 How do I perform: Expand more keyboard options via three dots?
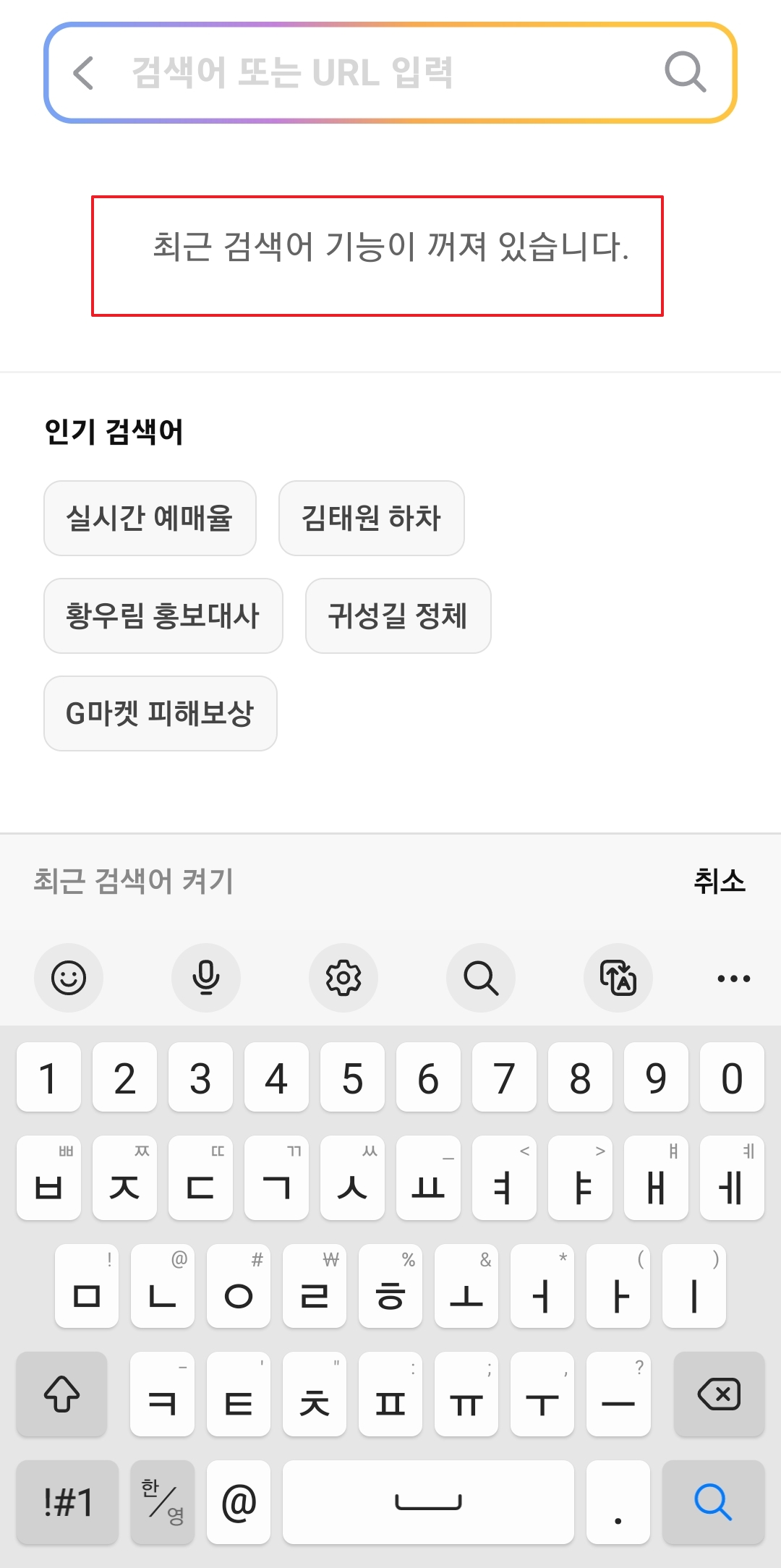click(733, 978)
